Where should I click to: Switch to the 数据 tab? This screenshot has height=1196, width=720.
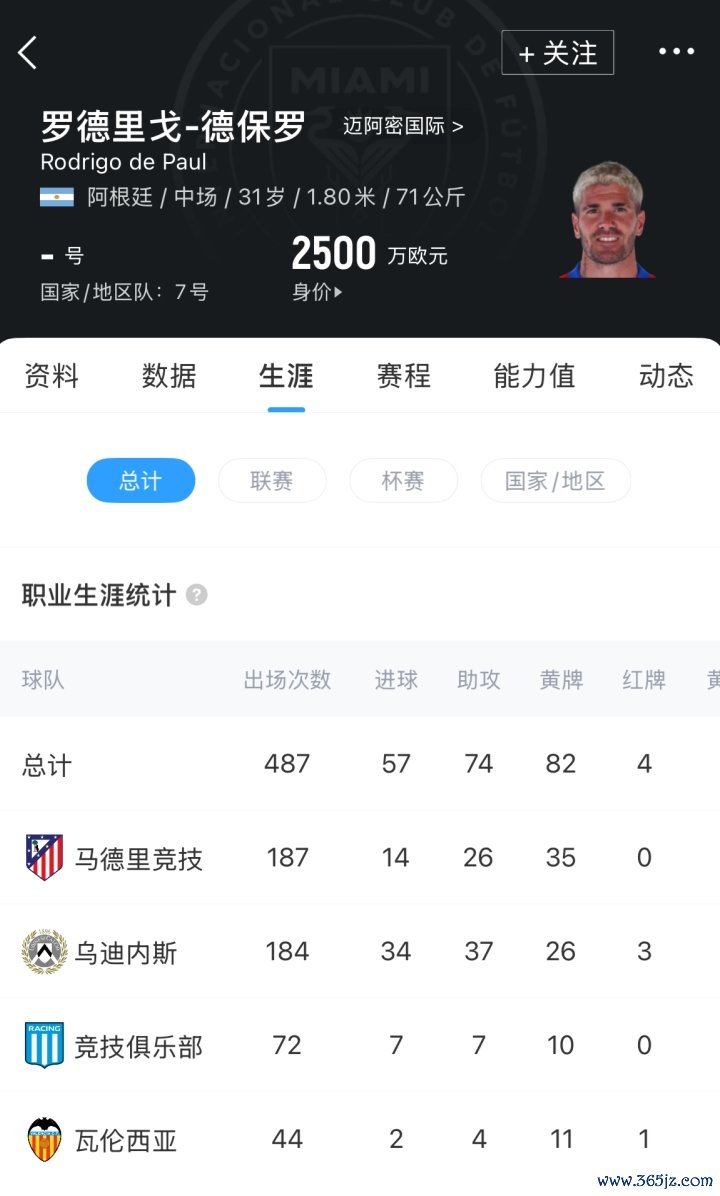(x=169, y=376)
